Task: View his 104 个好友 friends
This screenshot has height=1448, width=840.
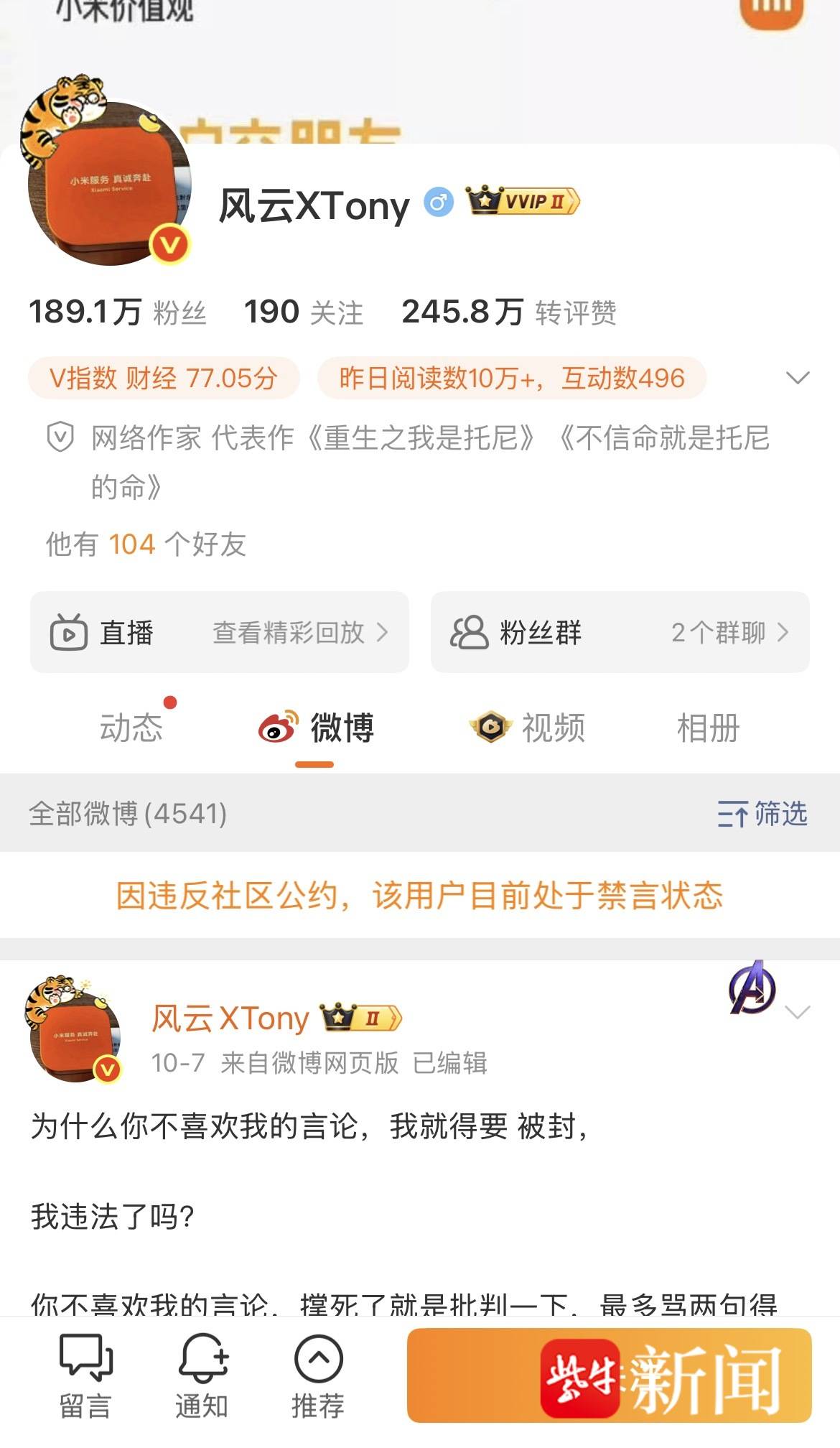Action: click(x=146, y=544)
